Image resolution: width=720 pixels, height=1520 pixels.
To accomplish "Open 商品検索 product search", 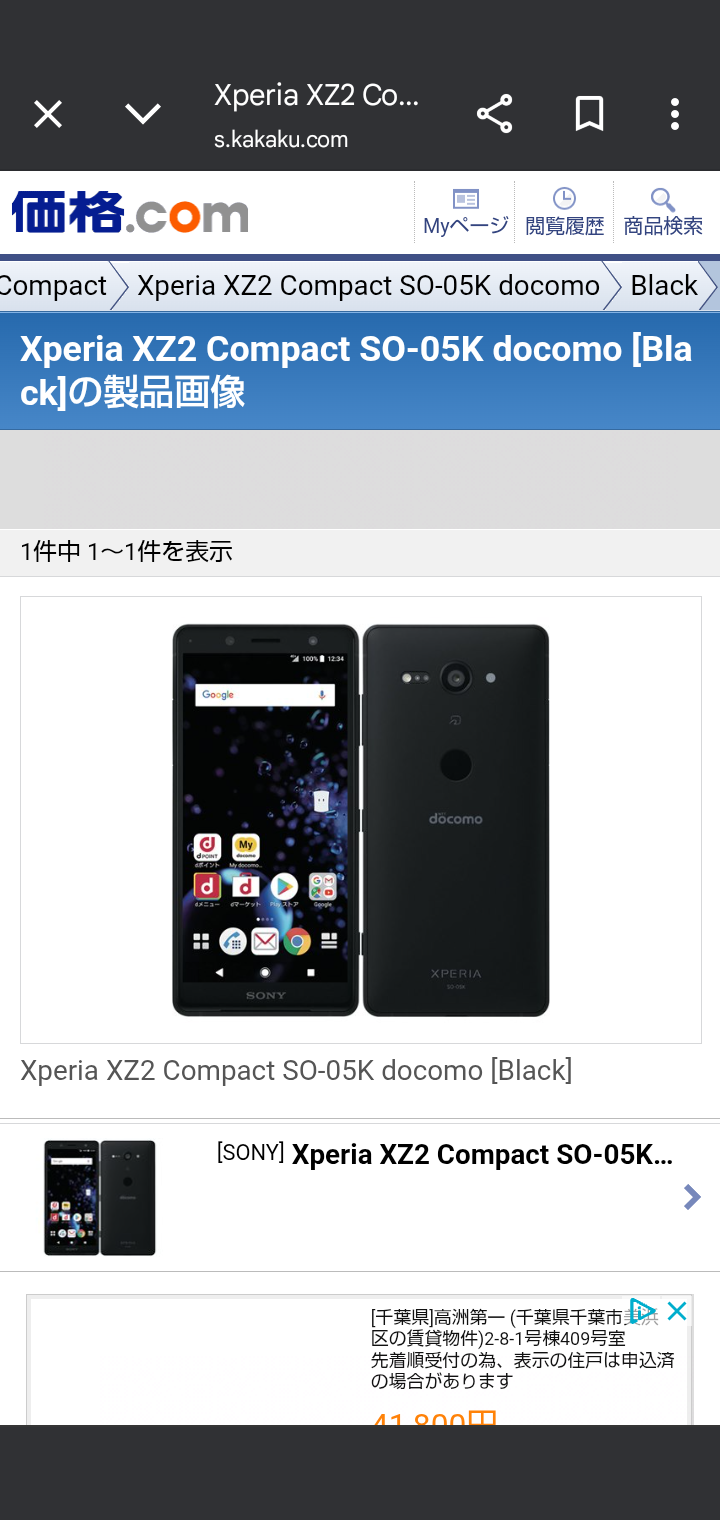I will pyautogui.click(x=663, y=212).
